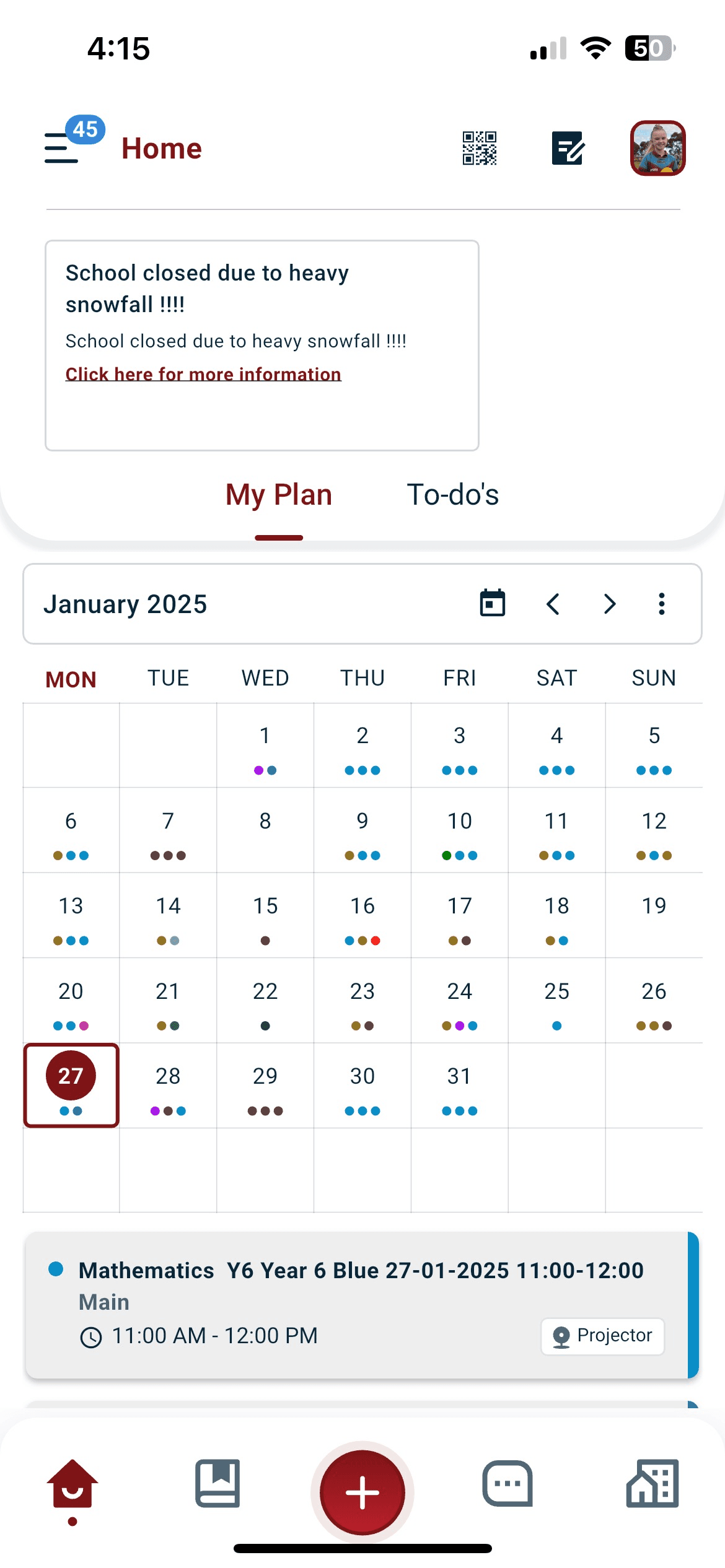Open the calendar overflow menu
Screen dimensions: 725x1568
(662, 604)
